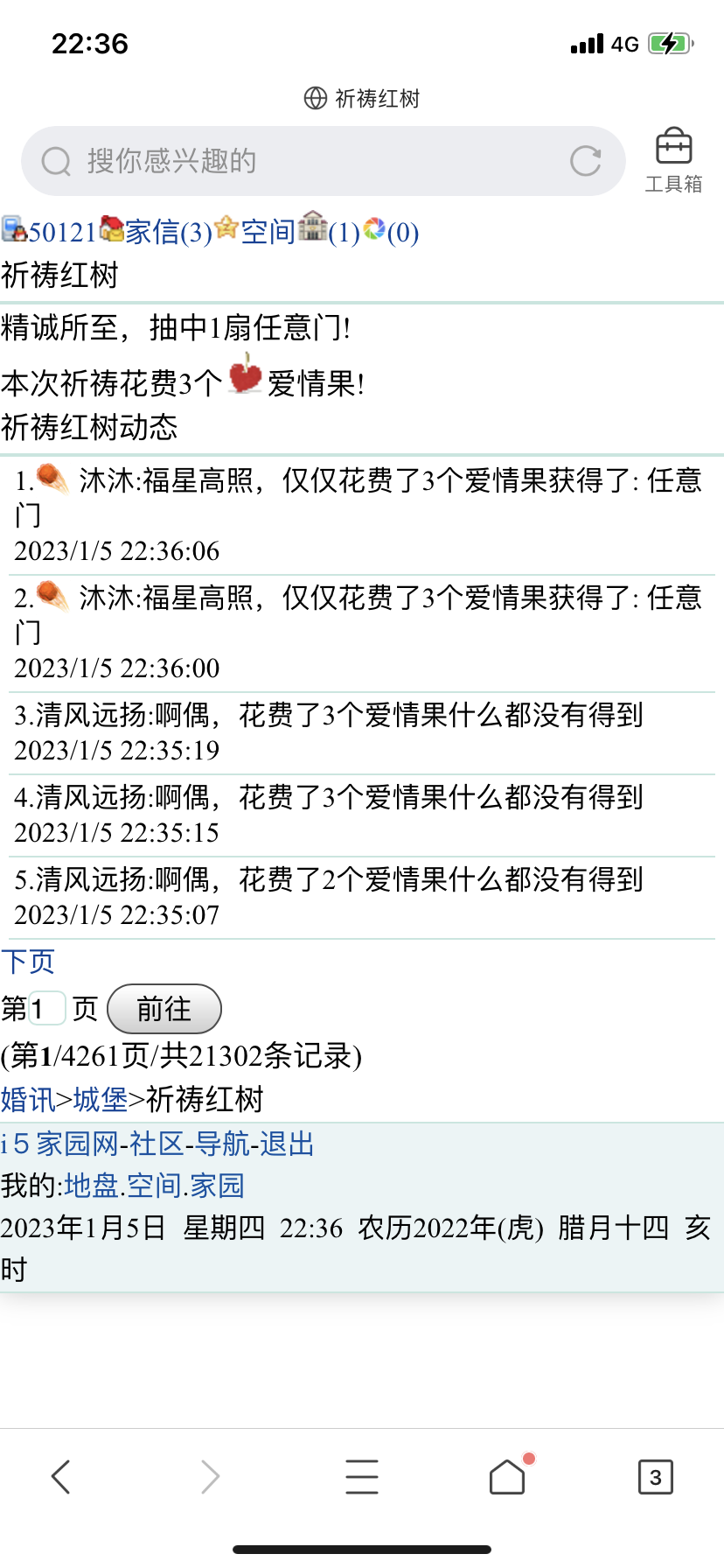
Task: Open the browser menu button
Action: click(x=361, y=1476)
